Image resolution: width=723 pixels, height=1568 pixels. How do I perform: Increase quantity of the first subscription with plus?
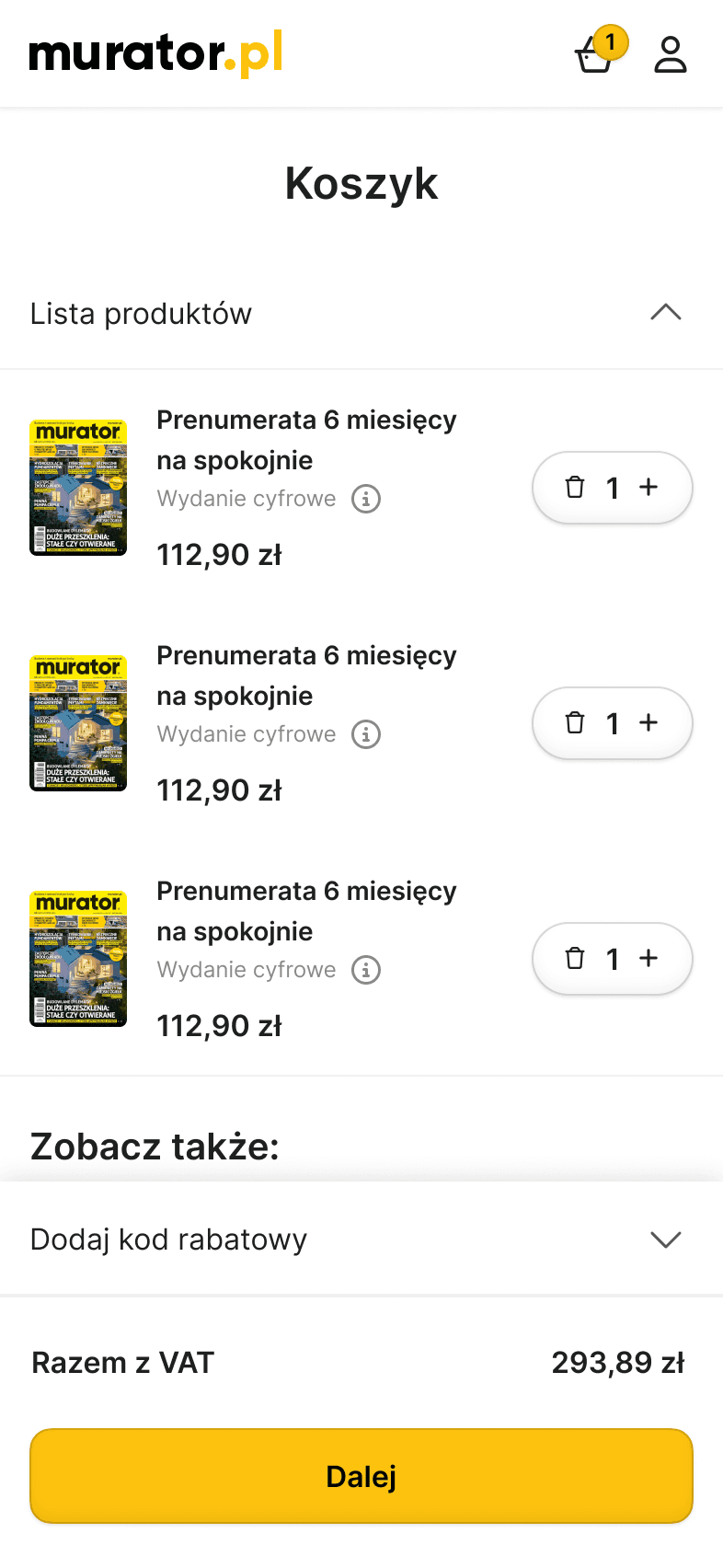(648, 488)
